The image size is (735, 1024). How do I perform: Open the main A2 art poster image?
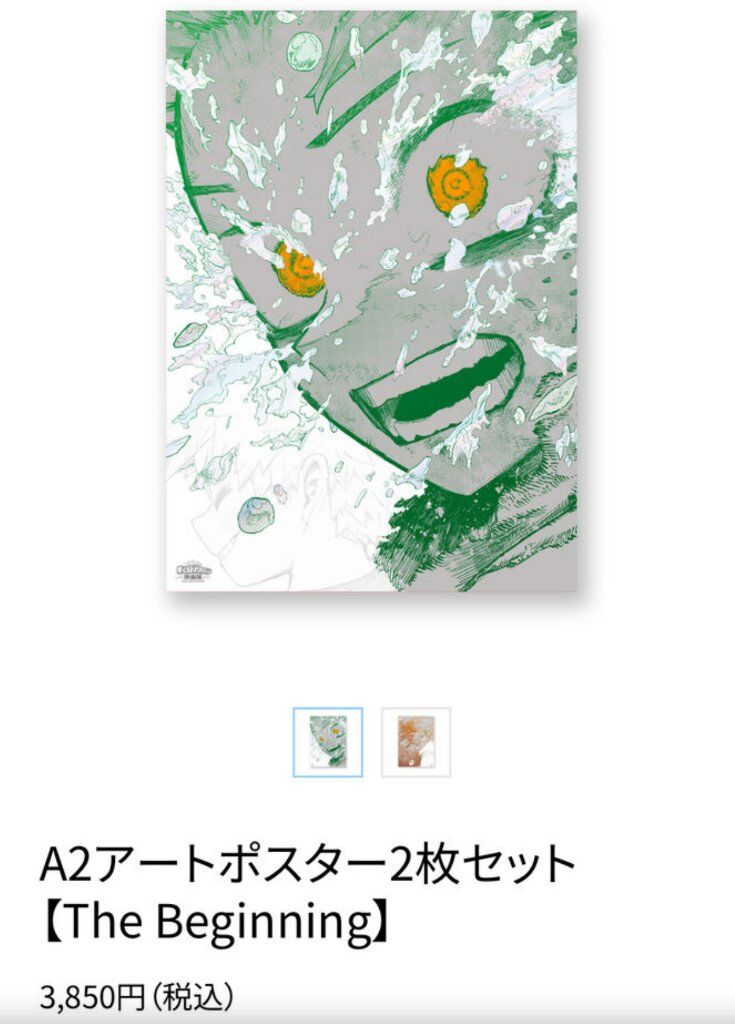coord(372,300)
